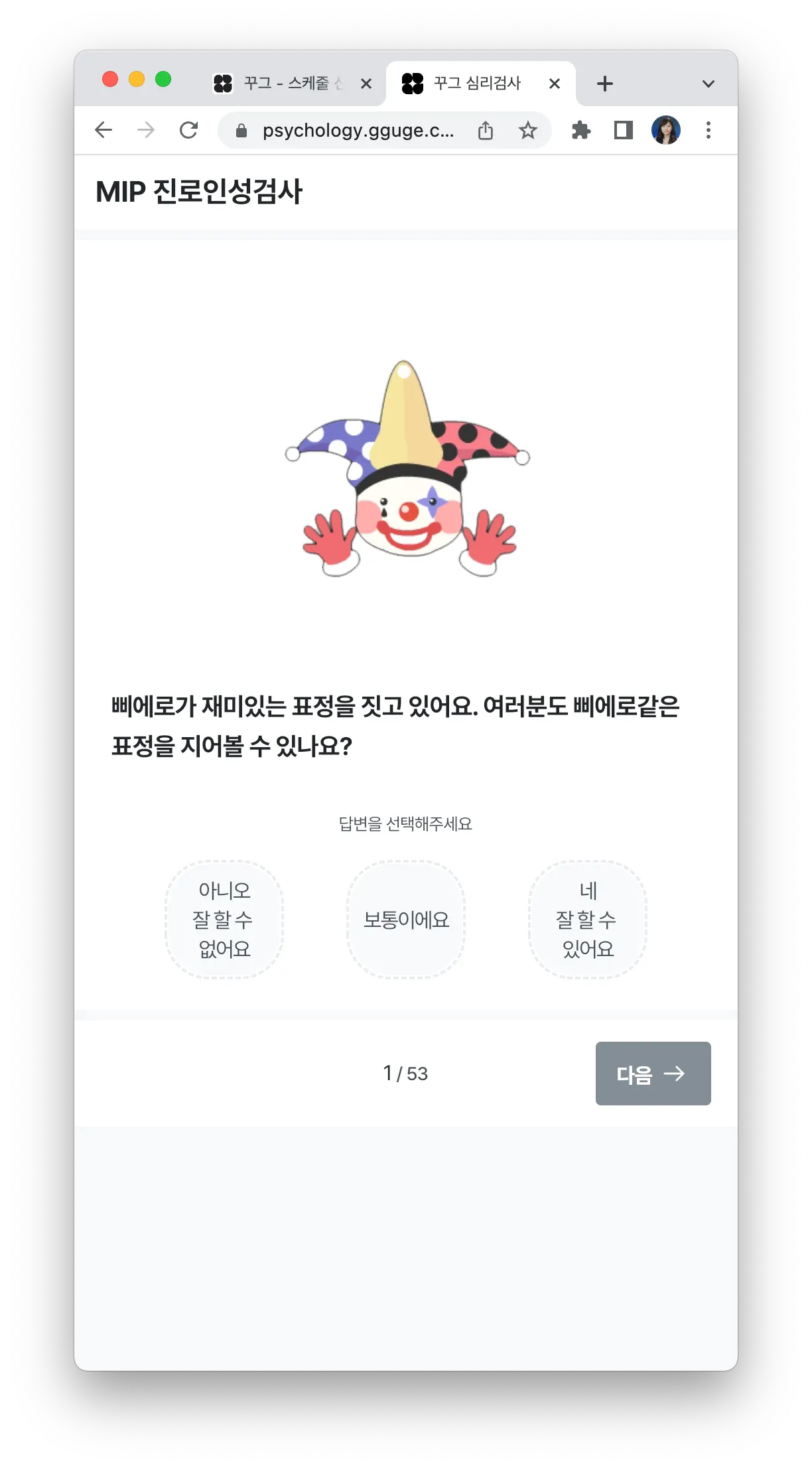Go to the next question with 다음
This screenshot has height=1469, width=812.
tap(653, 1074)
